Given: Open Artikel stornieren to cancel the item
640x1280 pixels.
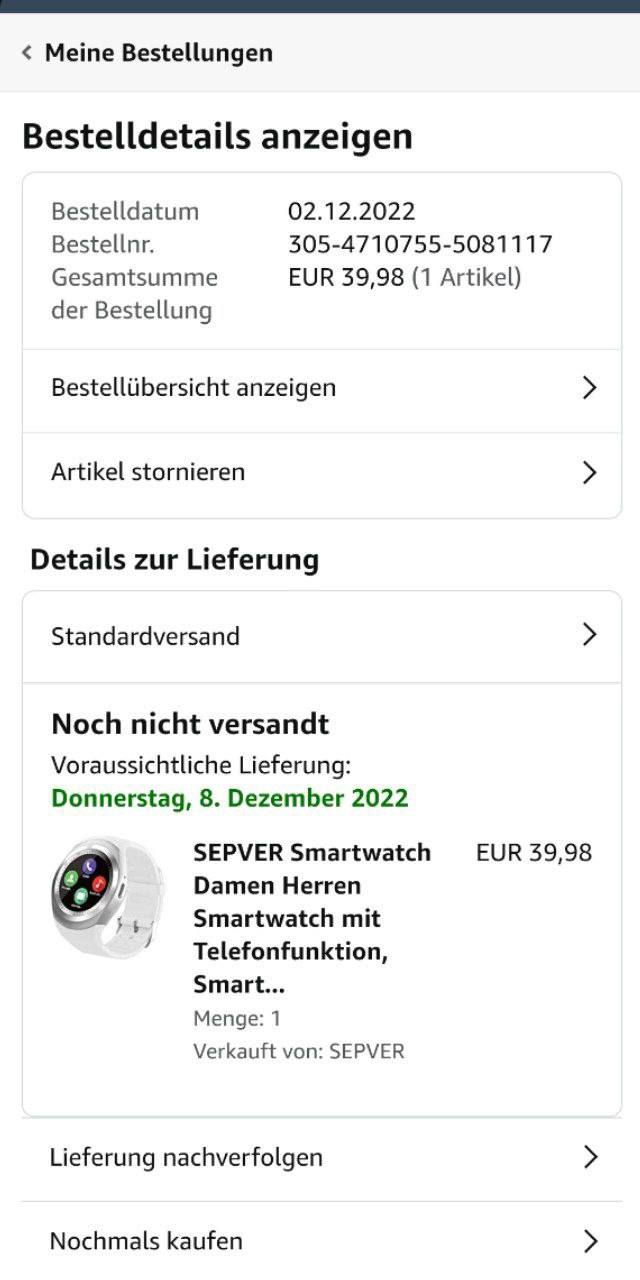Looking at the screenshot, I should pos(321,473).
